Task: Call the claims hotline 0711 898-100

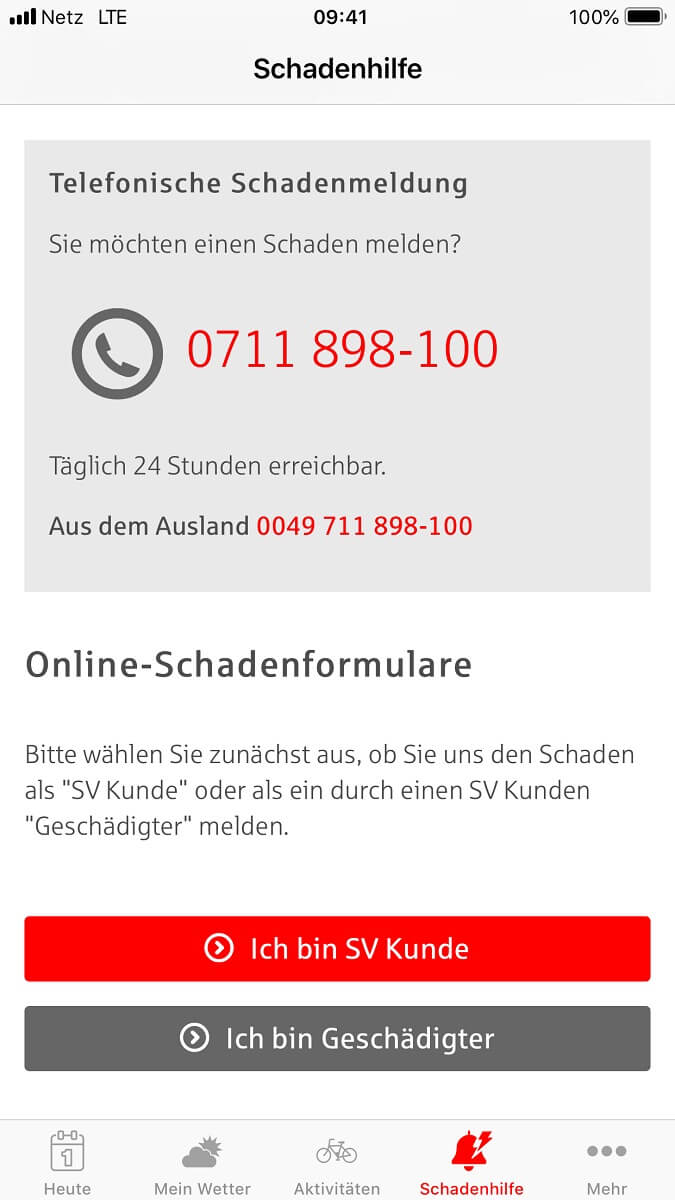Action: coord(342,350)
